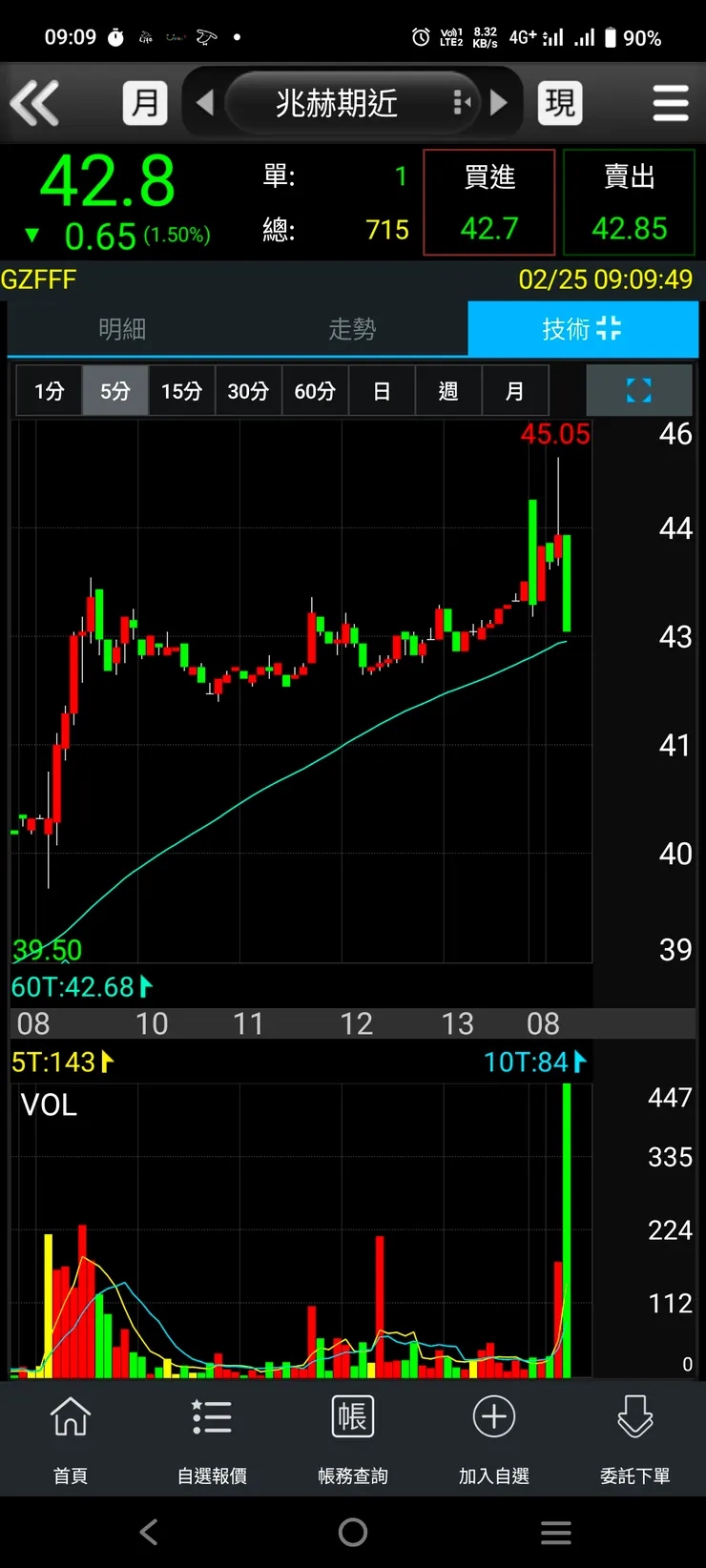
Task: Select the 日 daily chart interval
Action: (382, 391)
